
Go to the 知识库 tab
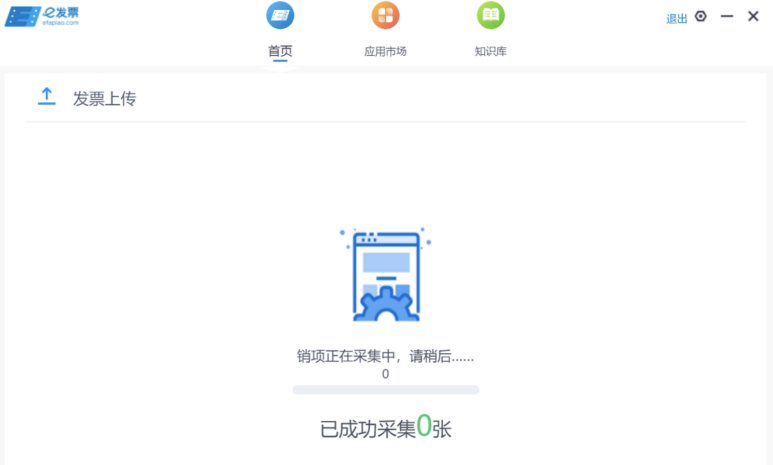pos(490,30)
